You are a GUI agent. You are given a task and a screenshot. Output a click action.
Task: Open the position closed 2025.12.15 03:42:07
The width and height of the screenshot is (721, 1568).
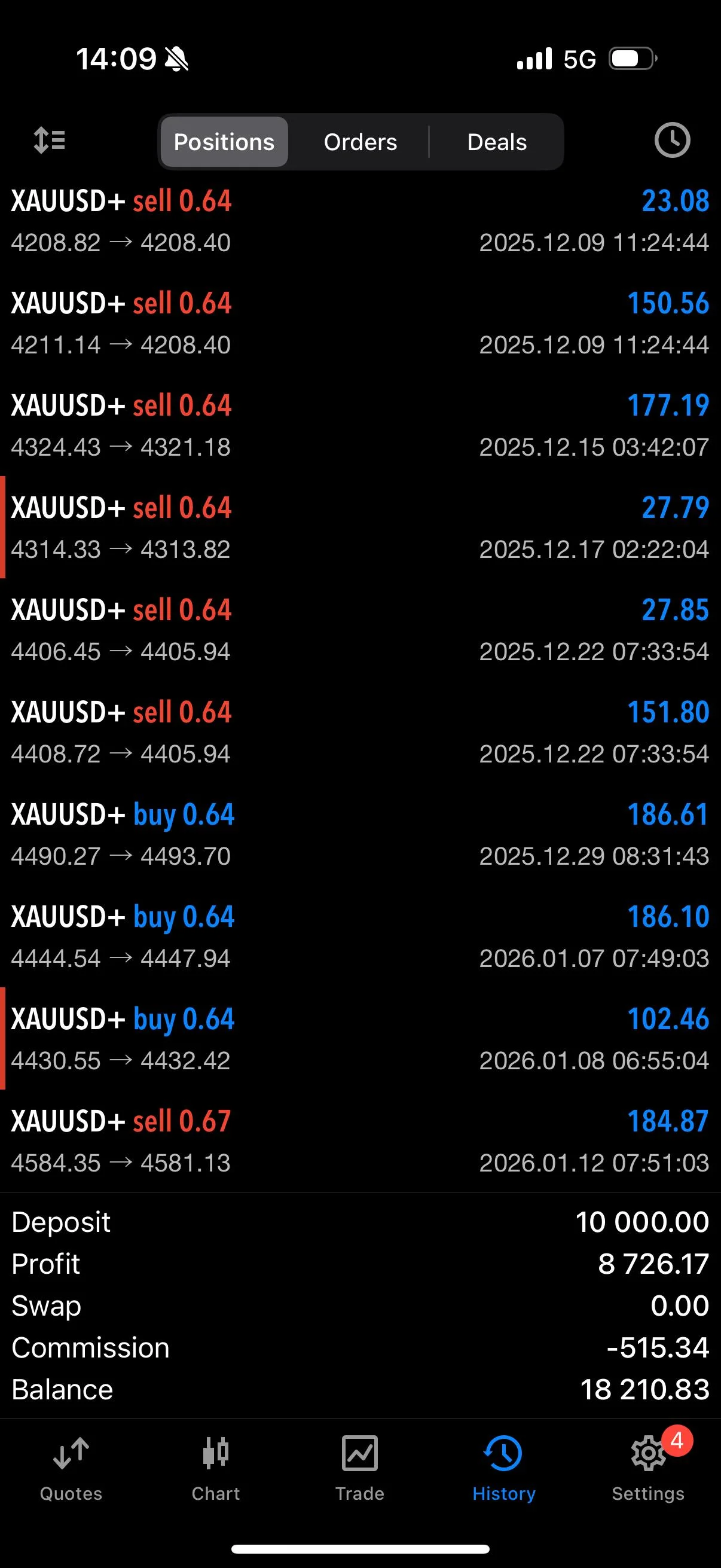(360, 425)
